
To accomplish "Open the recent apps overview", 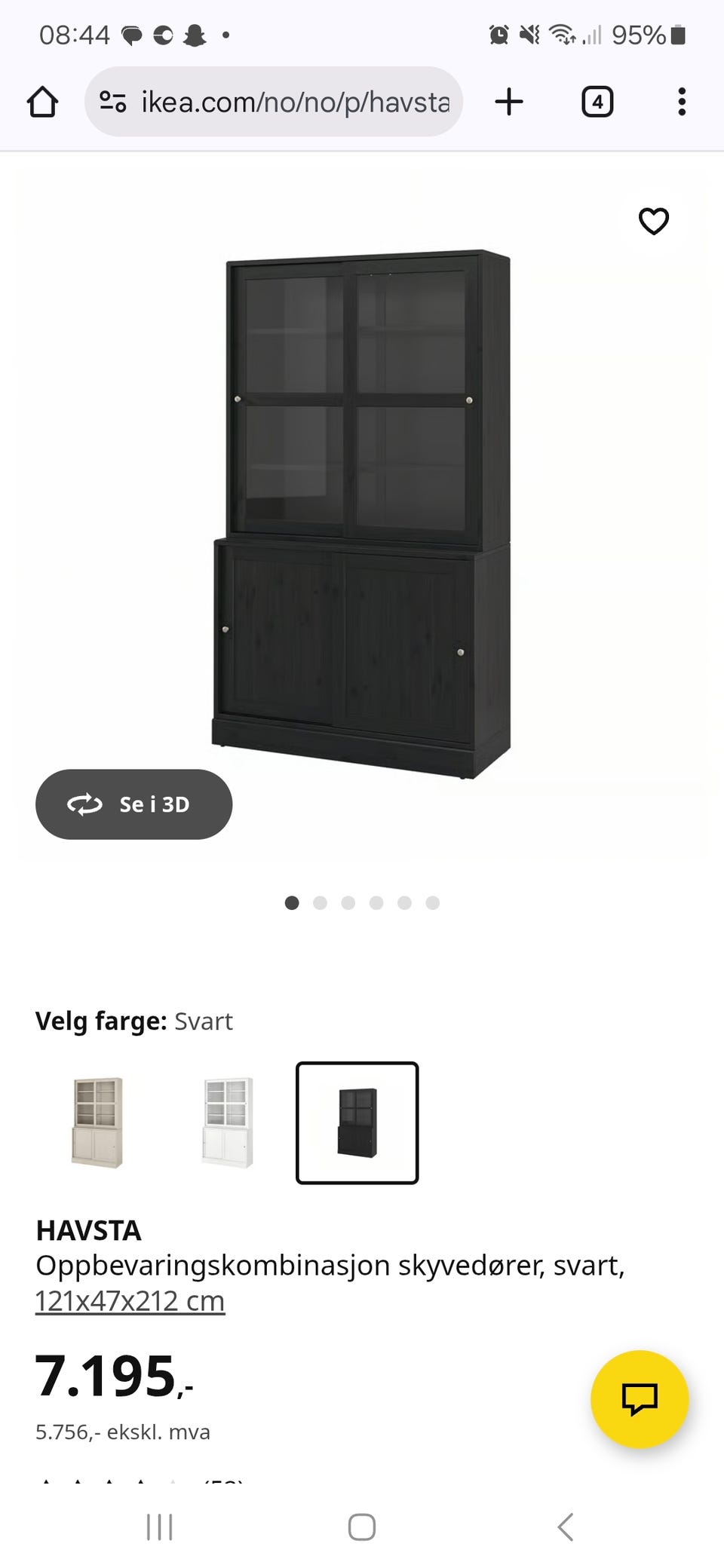I will point(159,1527).
